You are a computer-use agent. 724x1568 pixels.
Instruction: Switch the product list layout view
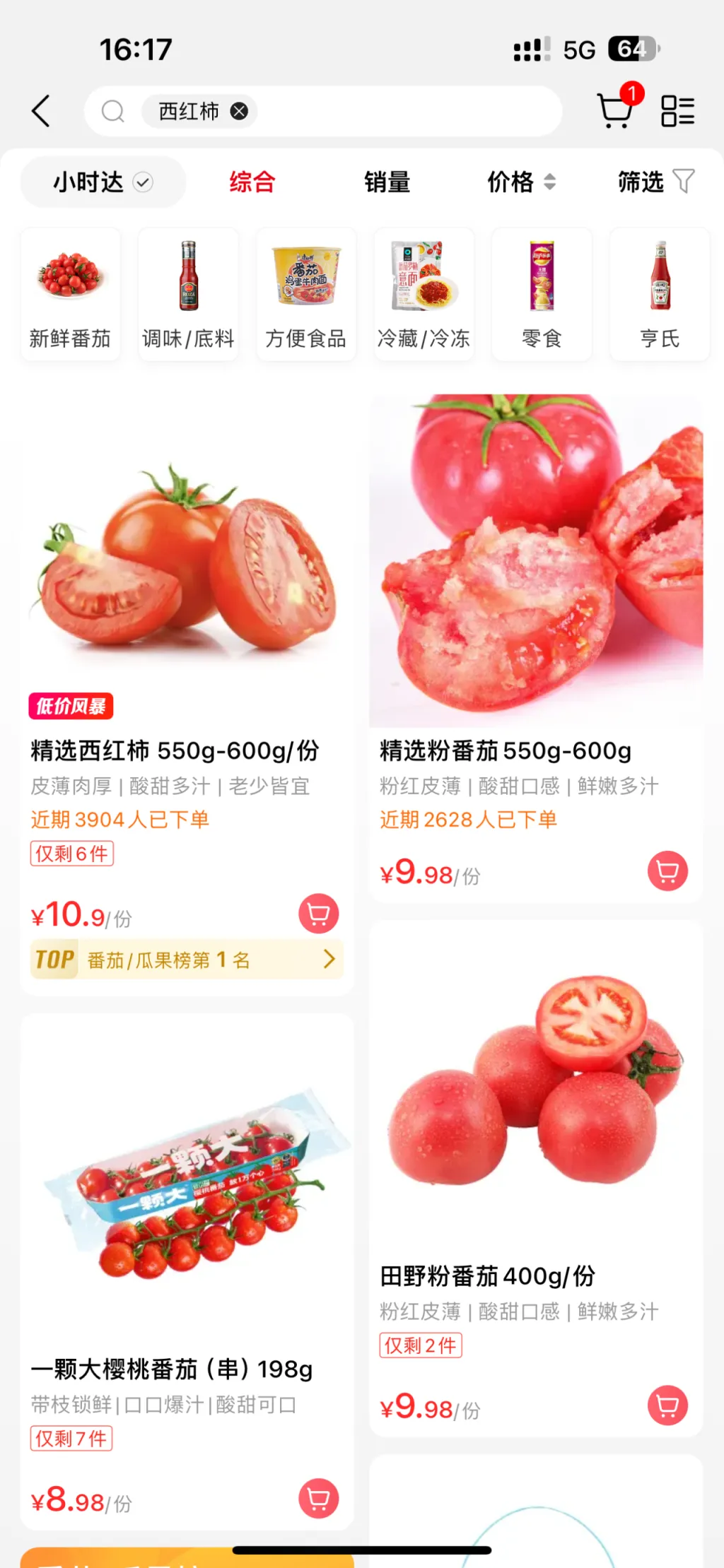[x=677, y=111]
